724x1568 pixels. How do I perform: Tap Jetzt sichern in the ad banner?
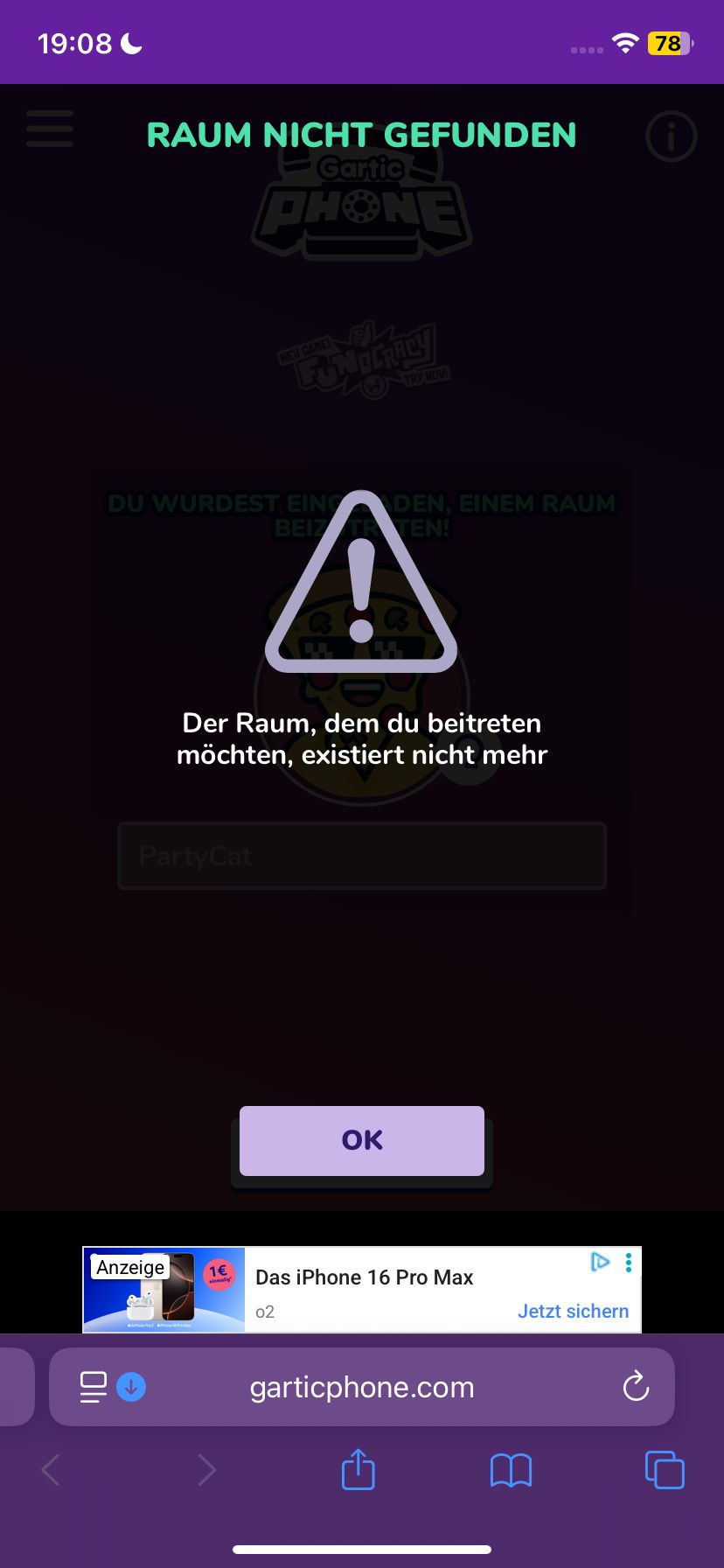click(x=573, y=1311)
